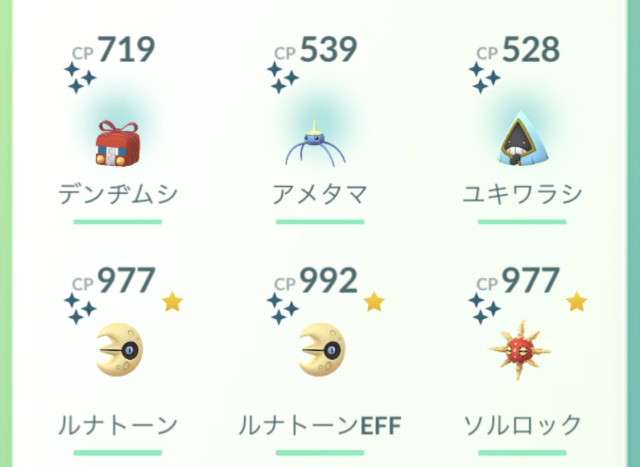This screenshot has height=467, width=640.
Task: Select the CP539 アメタマ Pokémon
Action: coord(318,146)
